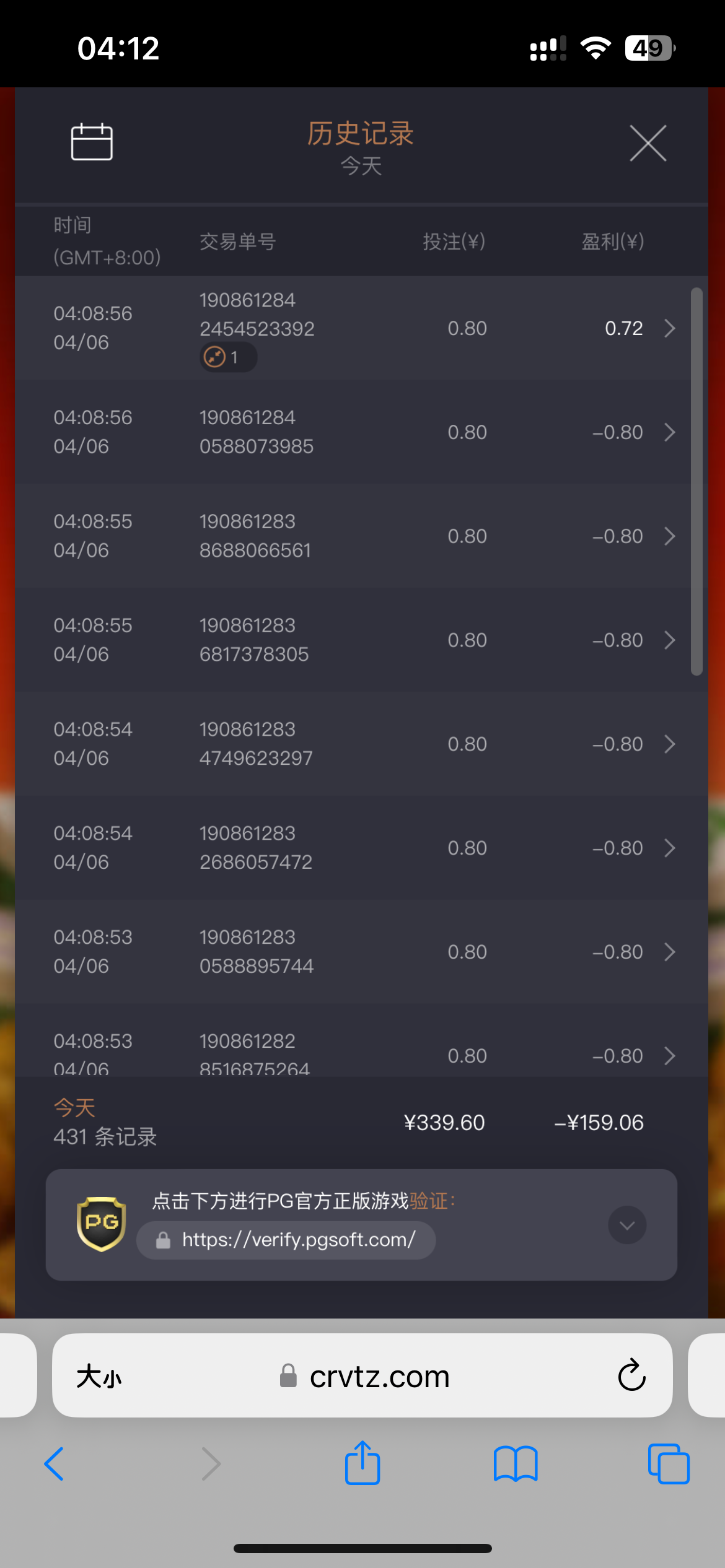Open the calendar date picker
Screen dimensions: 725x1568
pyautogui.click(x=92, y=142)
